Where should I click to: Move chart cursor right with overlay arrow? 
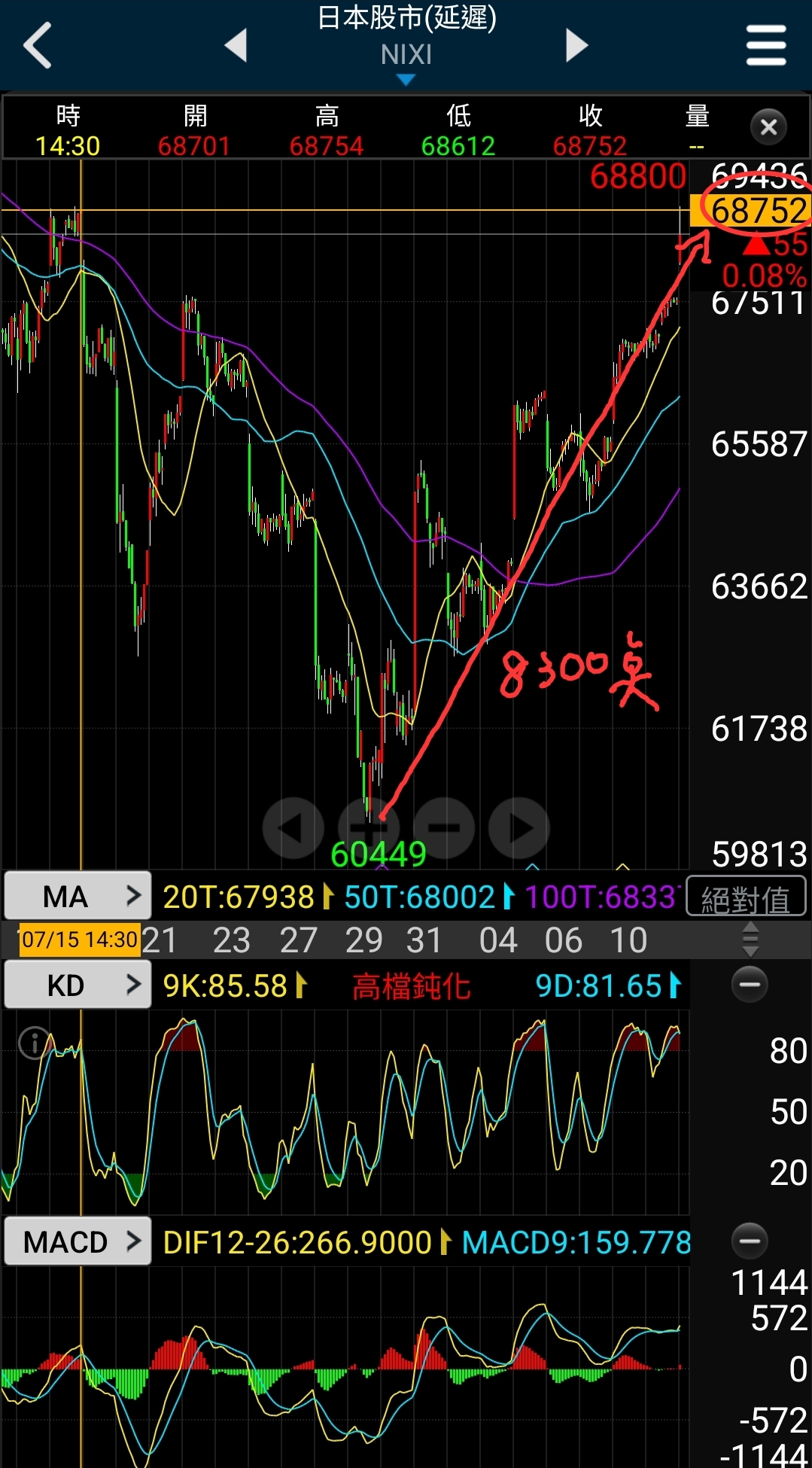tap(519, 828)
